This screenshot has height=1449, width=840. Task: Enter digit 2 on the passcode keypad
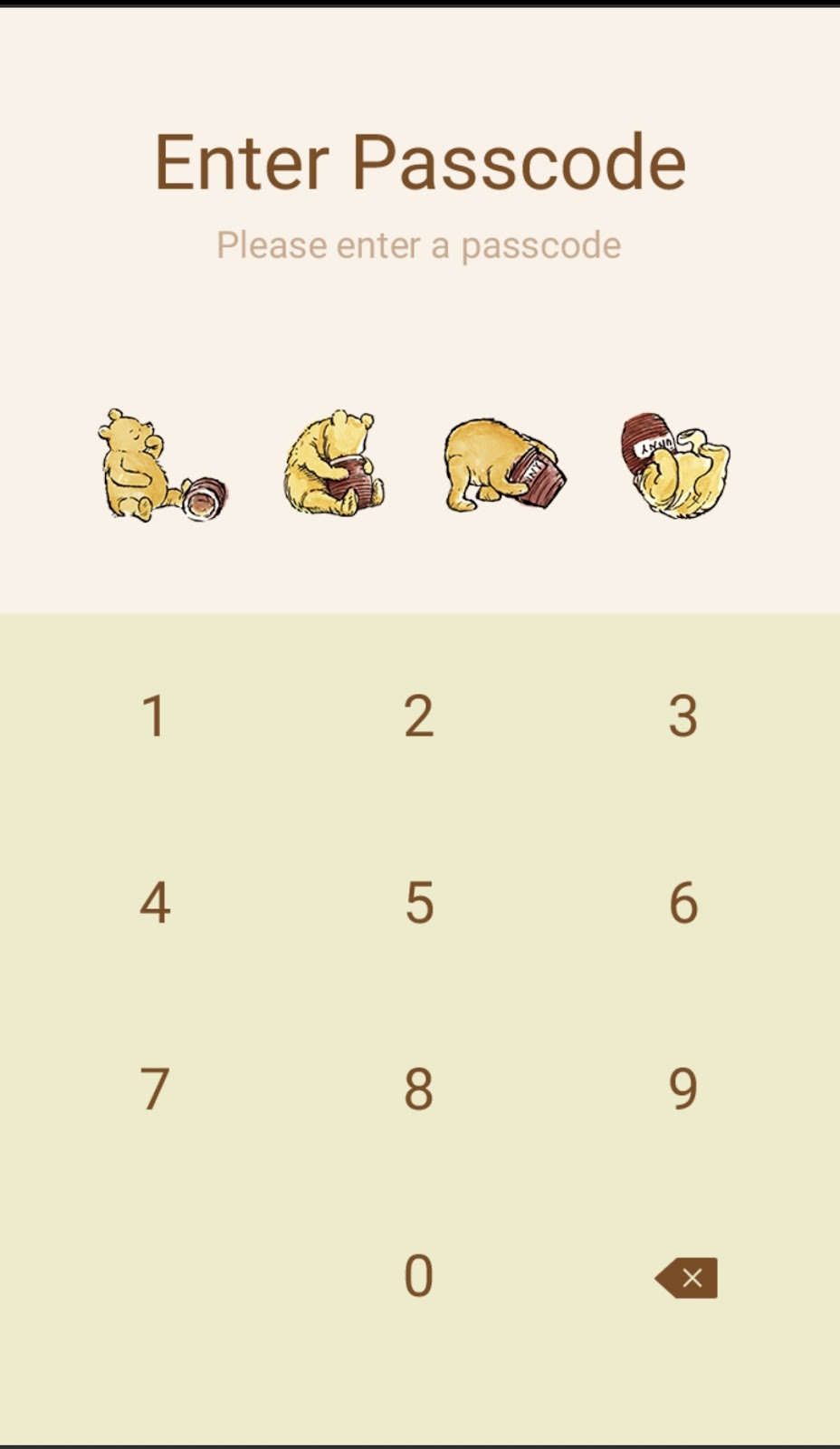[x=418, y=715]
